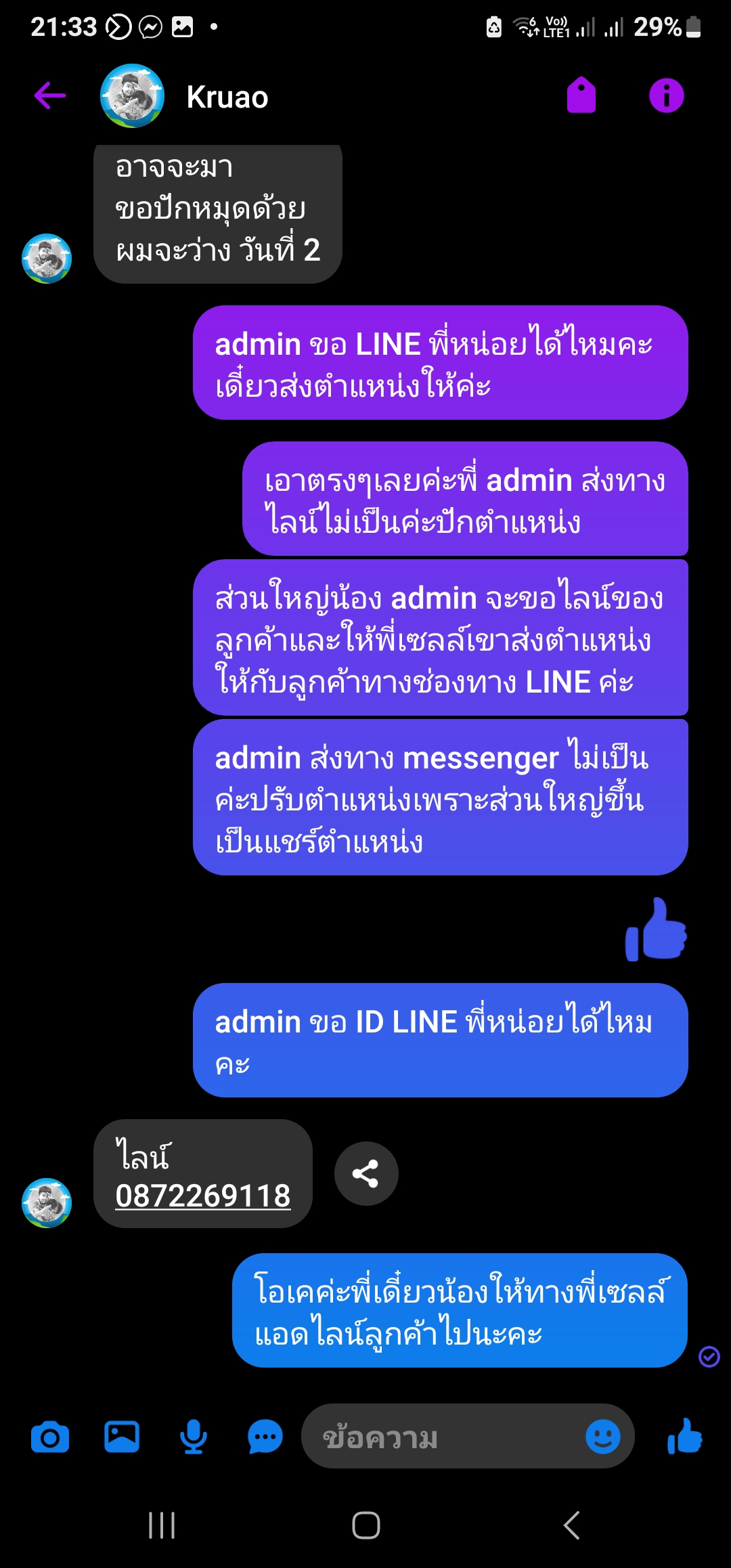Open the purple label tag icon

coord(581,95)
